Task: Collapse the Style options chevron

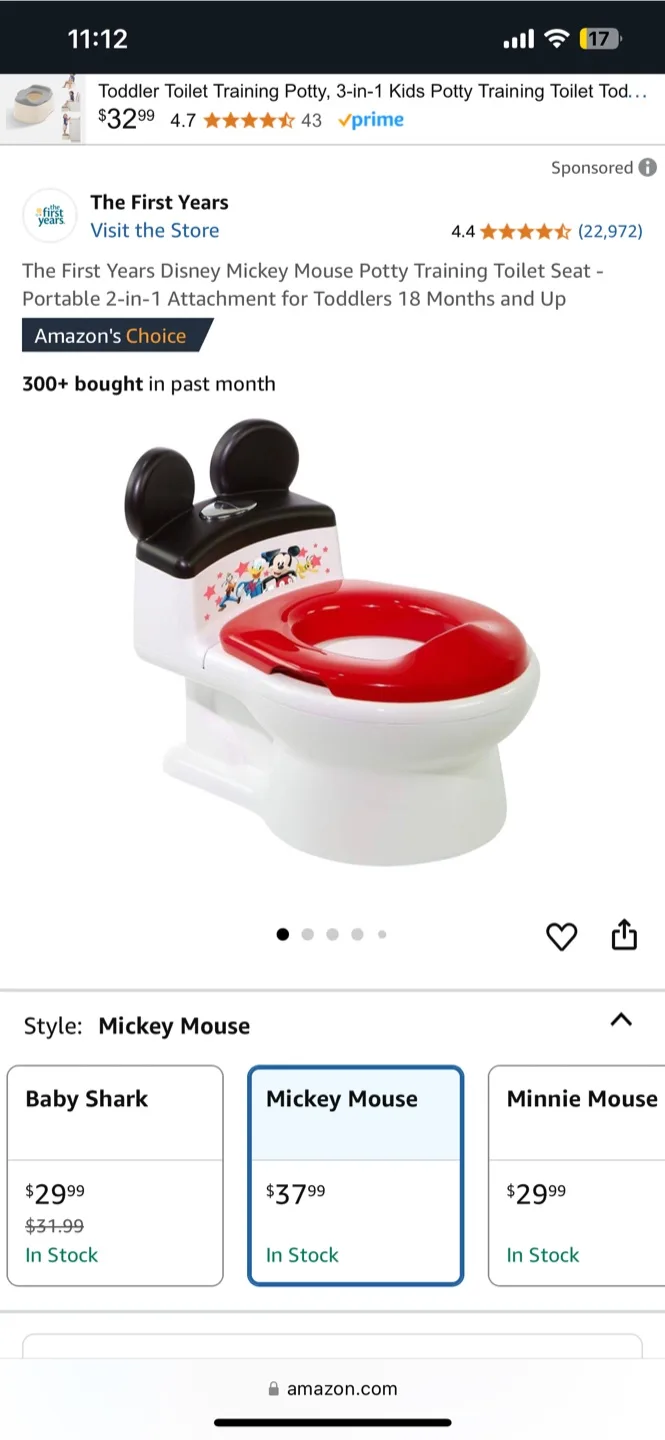Action: (x=621, y=1020)
